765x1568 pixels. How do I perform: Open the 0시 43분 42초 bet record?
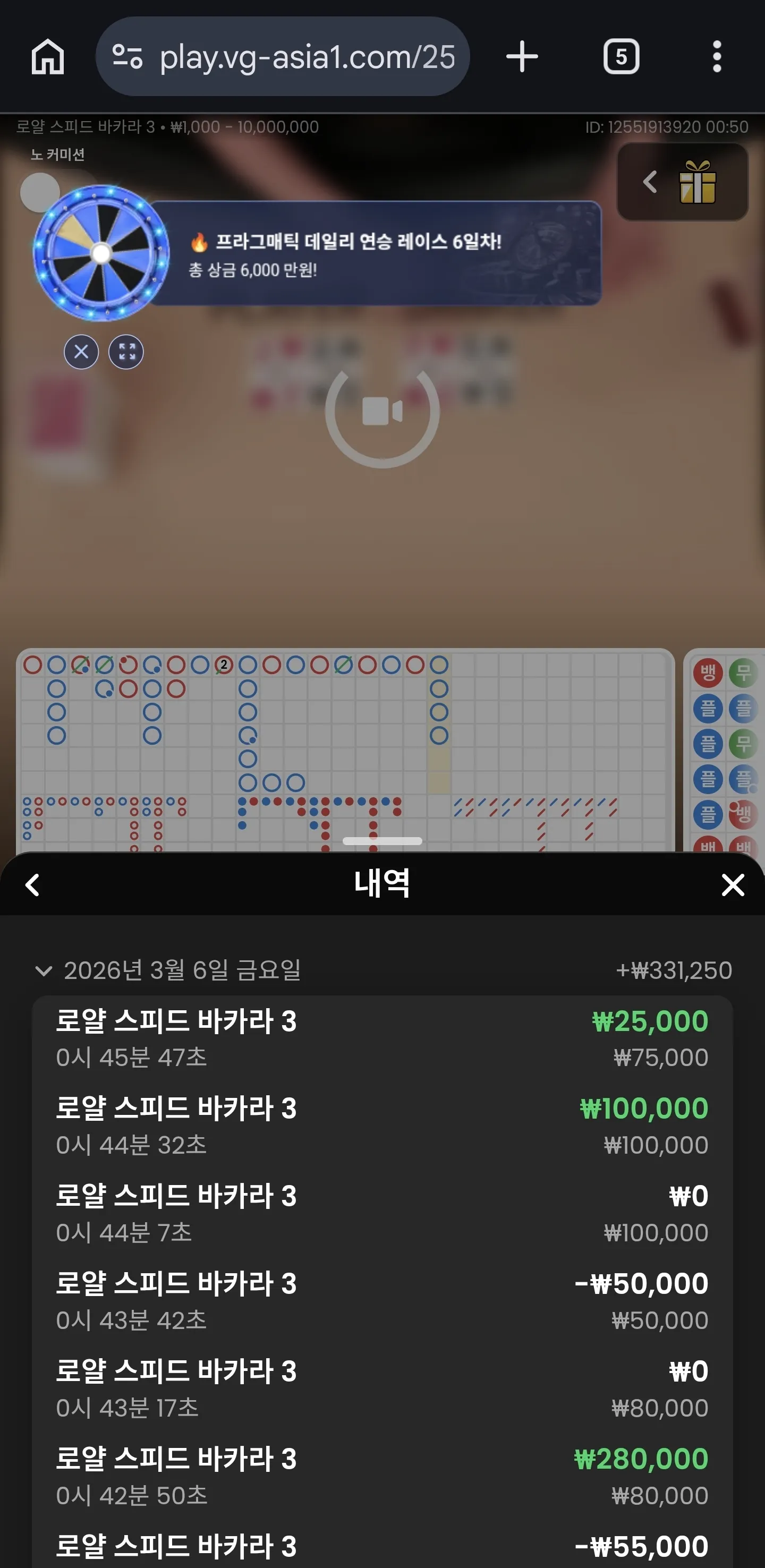click(382, 1301)
